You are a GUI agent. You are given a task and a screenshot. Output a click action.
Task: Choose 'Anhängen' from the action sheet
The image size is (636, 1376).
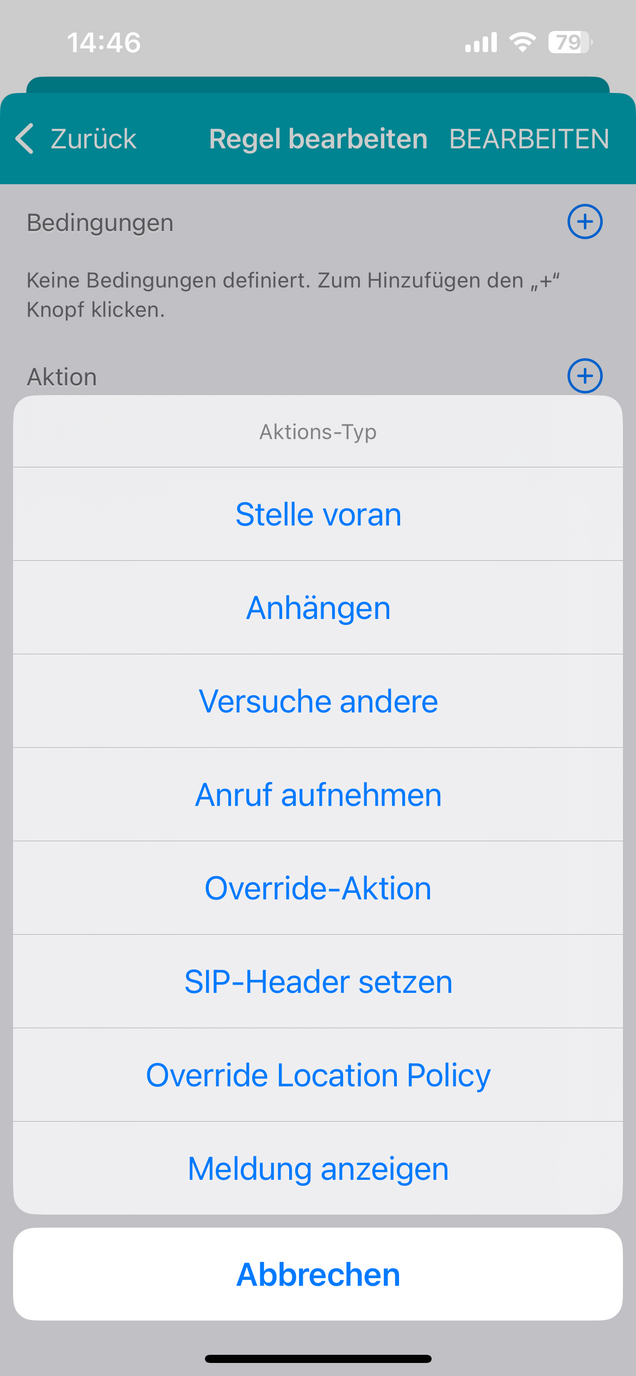point(318,608)
